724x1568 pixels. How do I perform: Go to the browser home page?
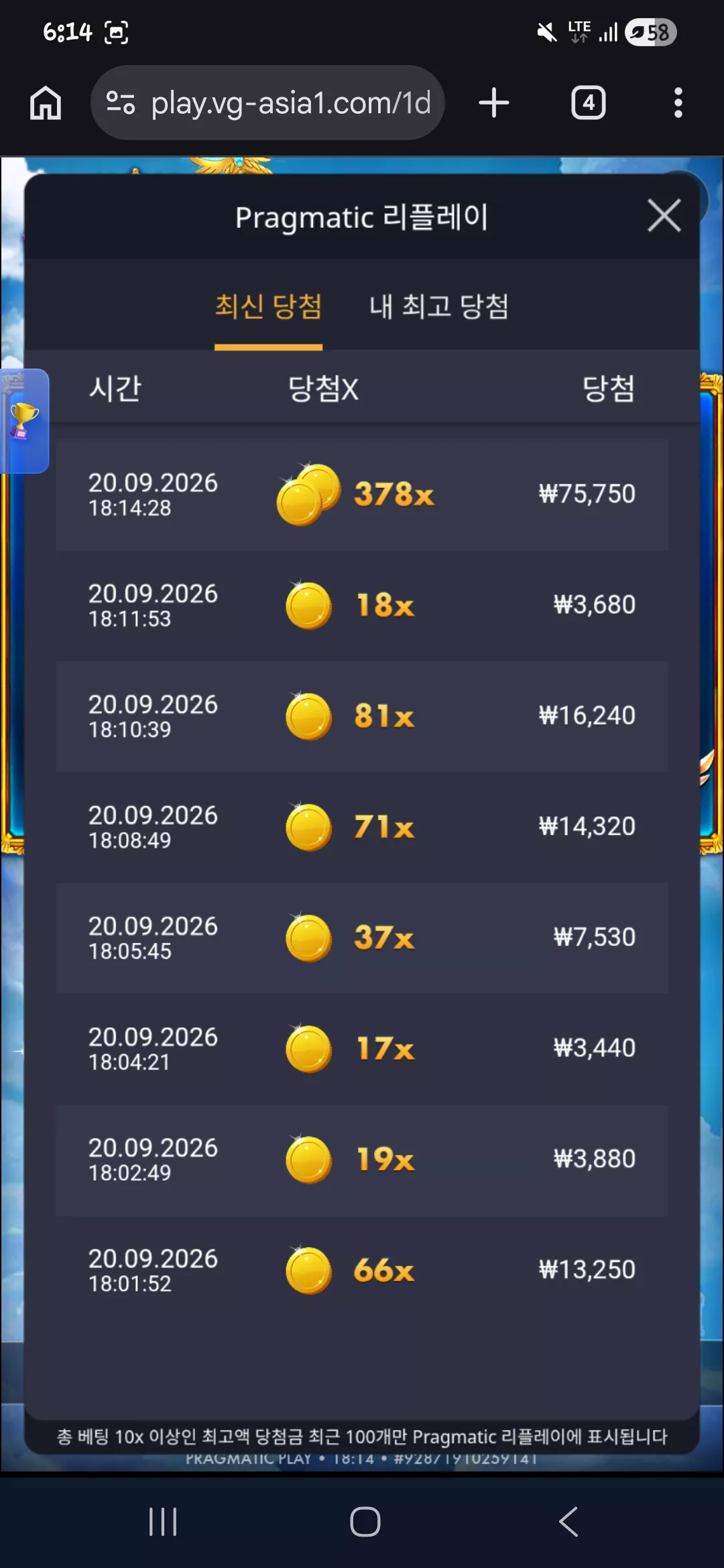coord(46,103)
